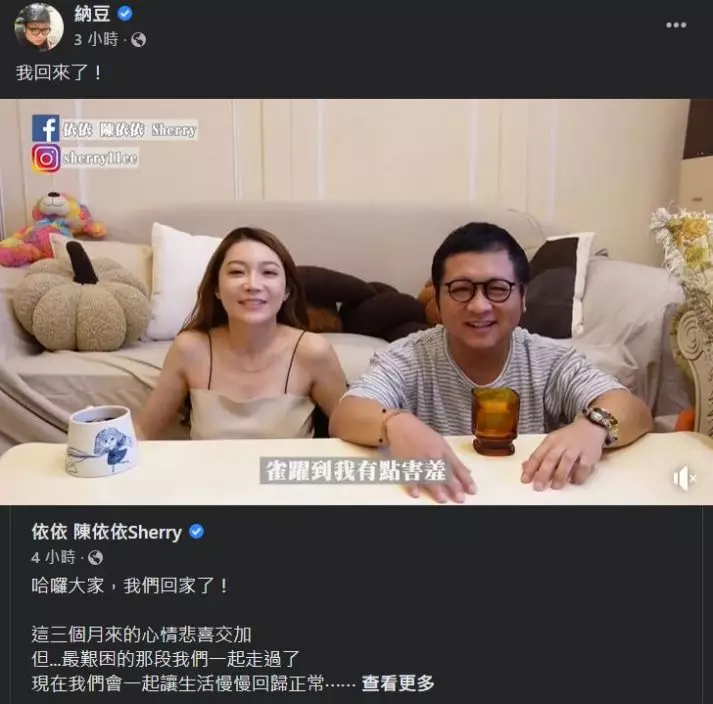Expand post with 查看更多
The width and height of the screenshot is (713, 704).
[398, 684]
